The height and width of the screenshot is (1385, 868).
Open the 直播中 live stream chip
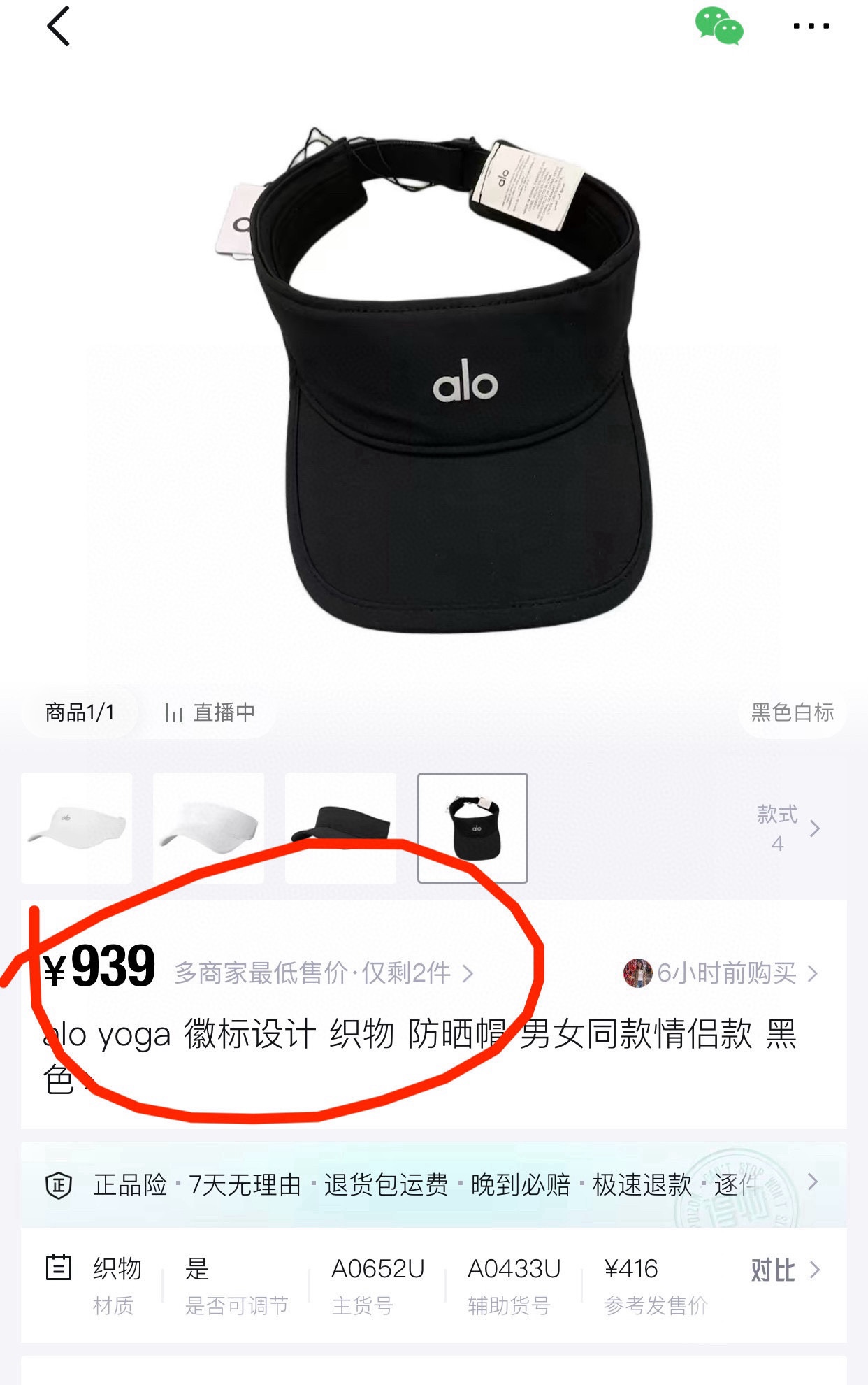click(x=209, y=712)
